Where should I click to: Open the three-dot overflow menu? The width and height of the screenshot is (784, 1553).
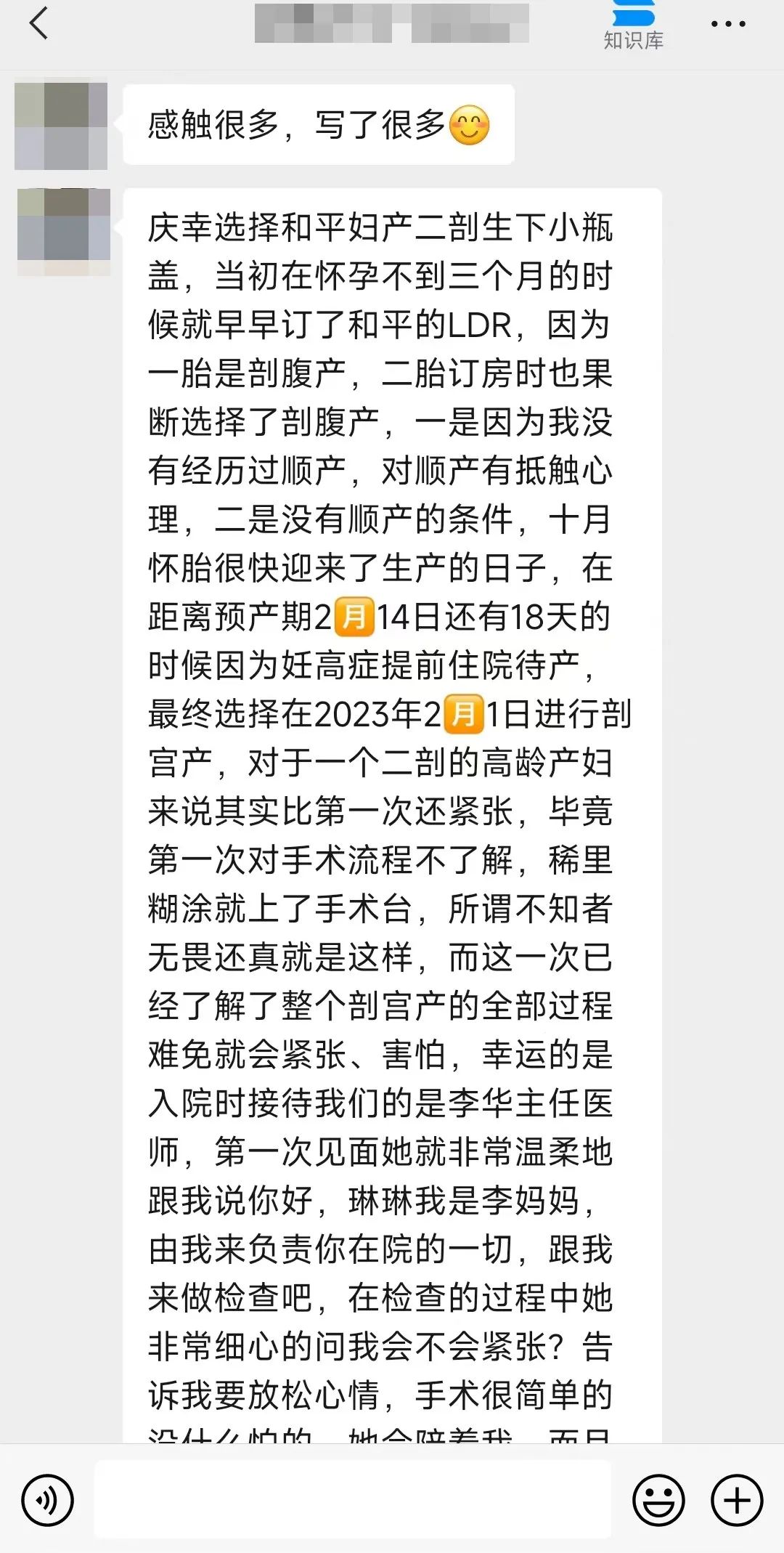(727, 25)
